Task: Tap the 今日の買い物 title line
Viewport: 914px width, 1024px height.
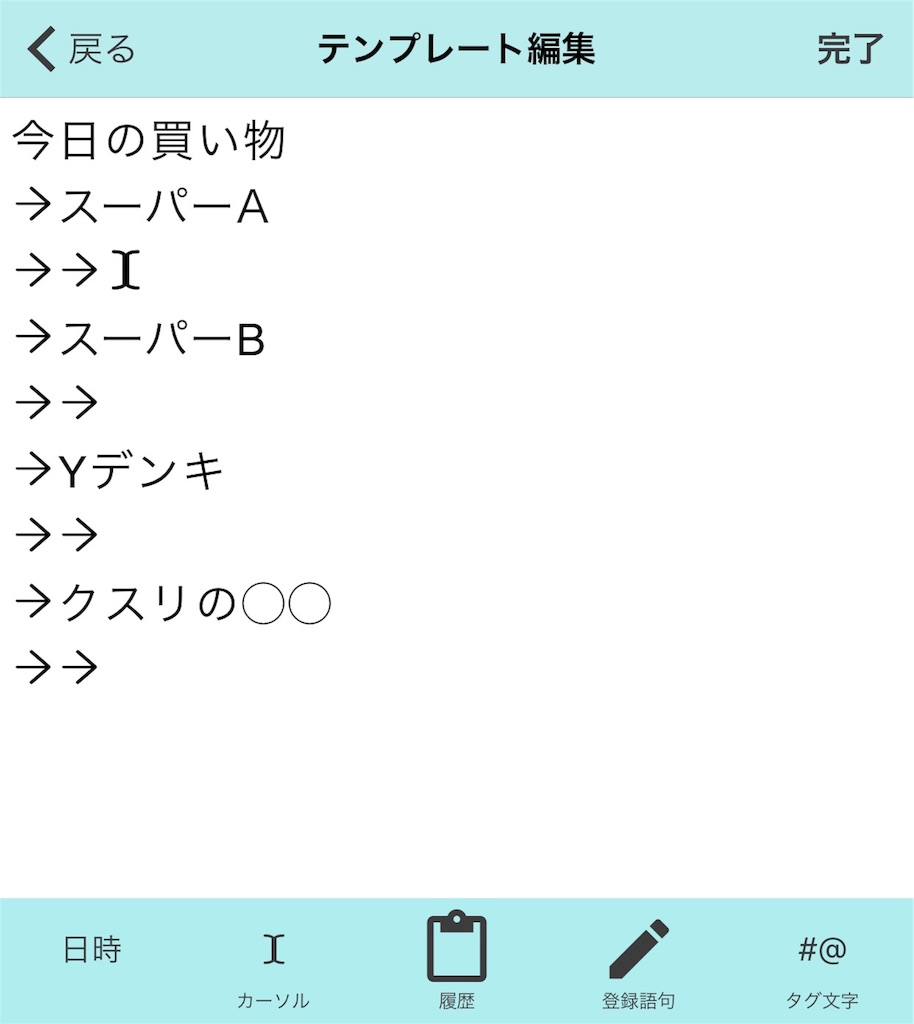Action: 148,140
